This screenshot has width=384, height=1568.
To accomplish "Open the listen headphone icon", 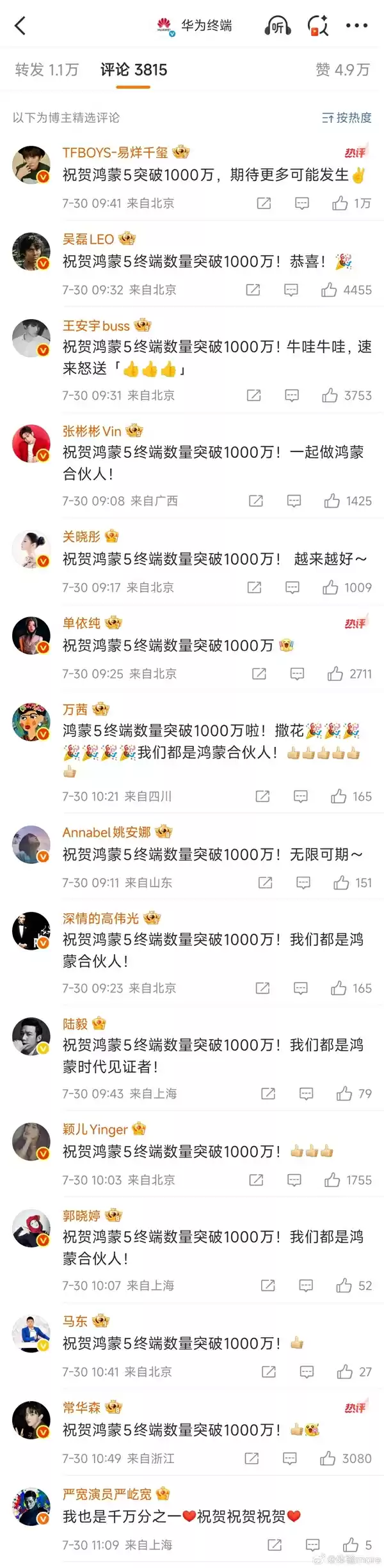I will point(277,26).
